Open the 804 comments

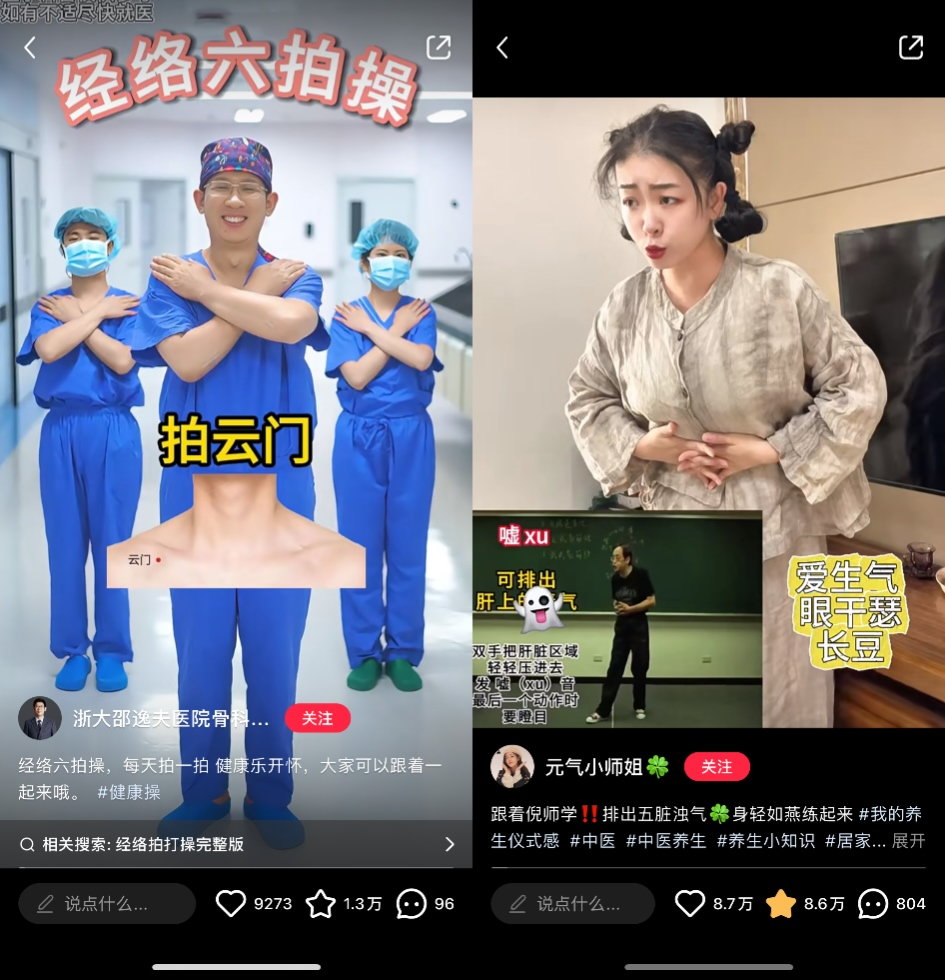pyautogui.click(x=872, y=904)
